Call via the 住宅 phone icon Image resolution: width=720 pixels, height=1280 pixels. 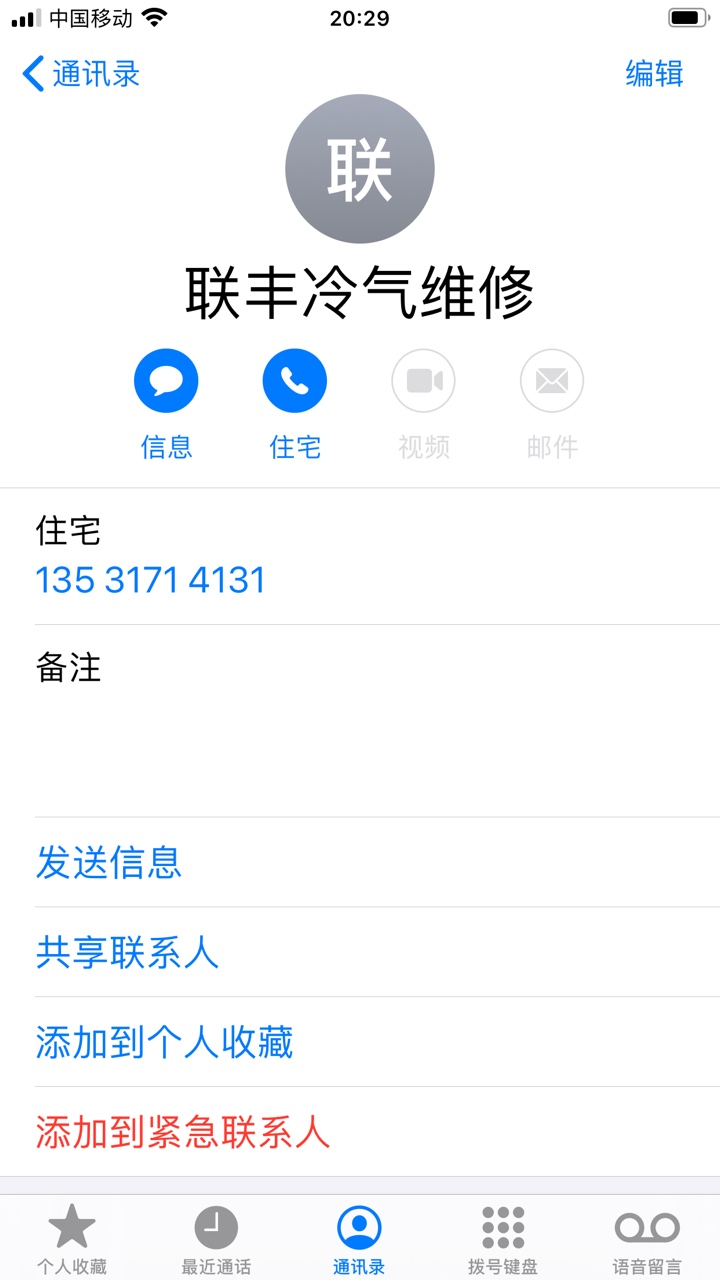tap(295, 381)
